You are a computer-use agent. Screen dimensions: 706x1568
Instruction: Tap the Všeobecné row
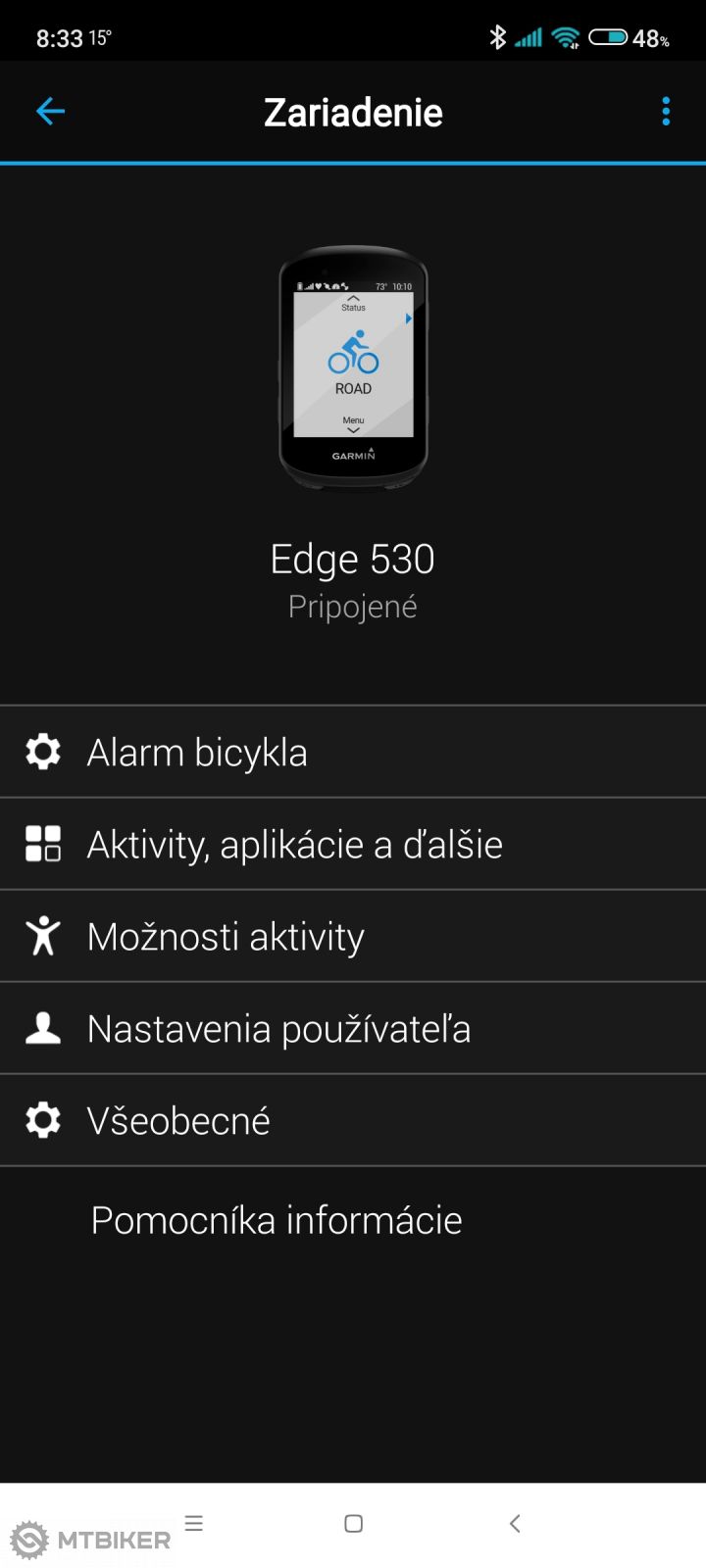pos(353,1120)
